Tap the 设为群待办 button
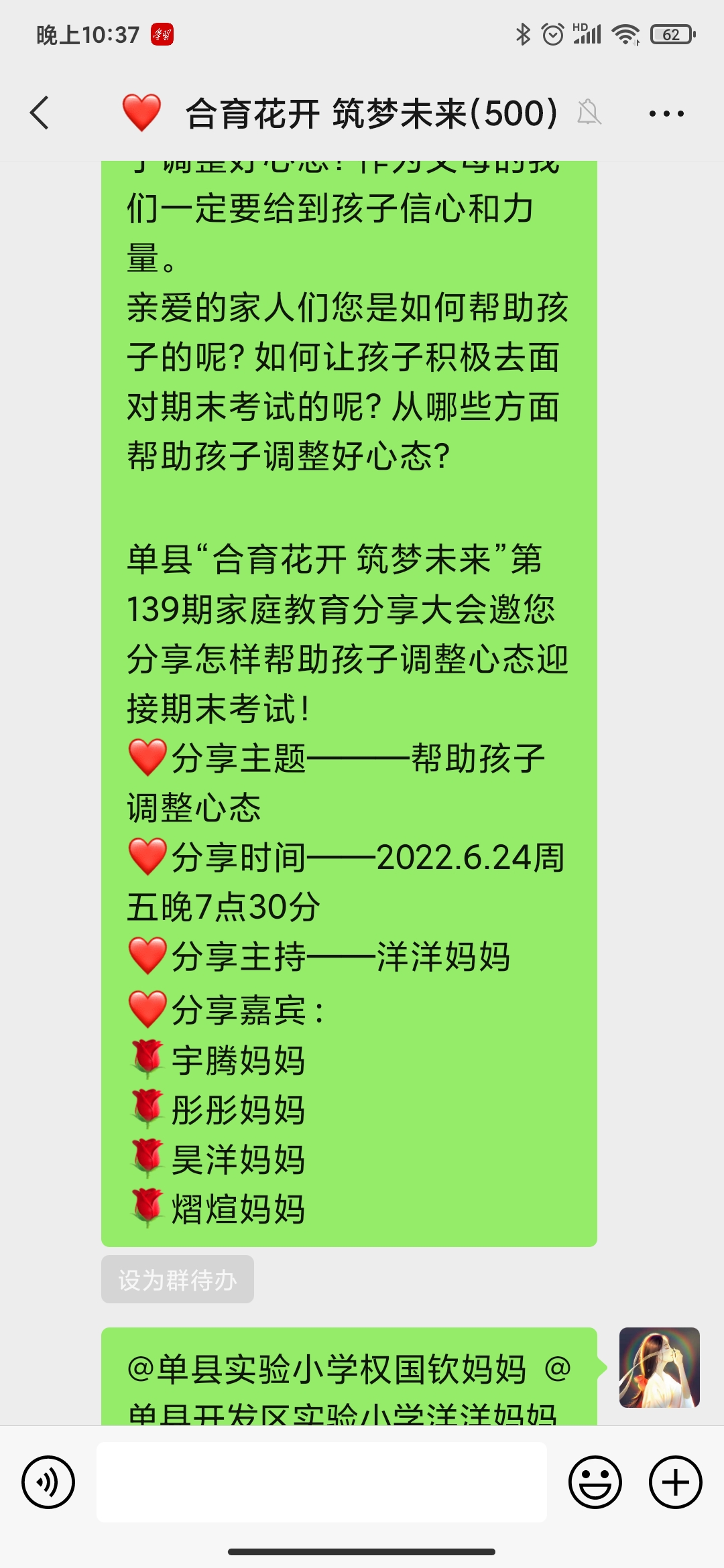 point(177,1279)
